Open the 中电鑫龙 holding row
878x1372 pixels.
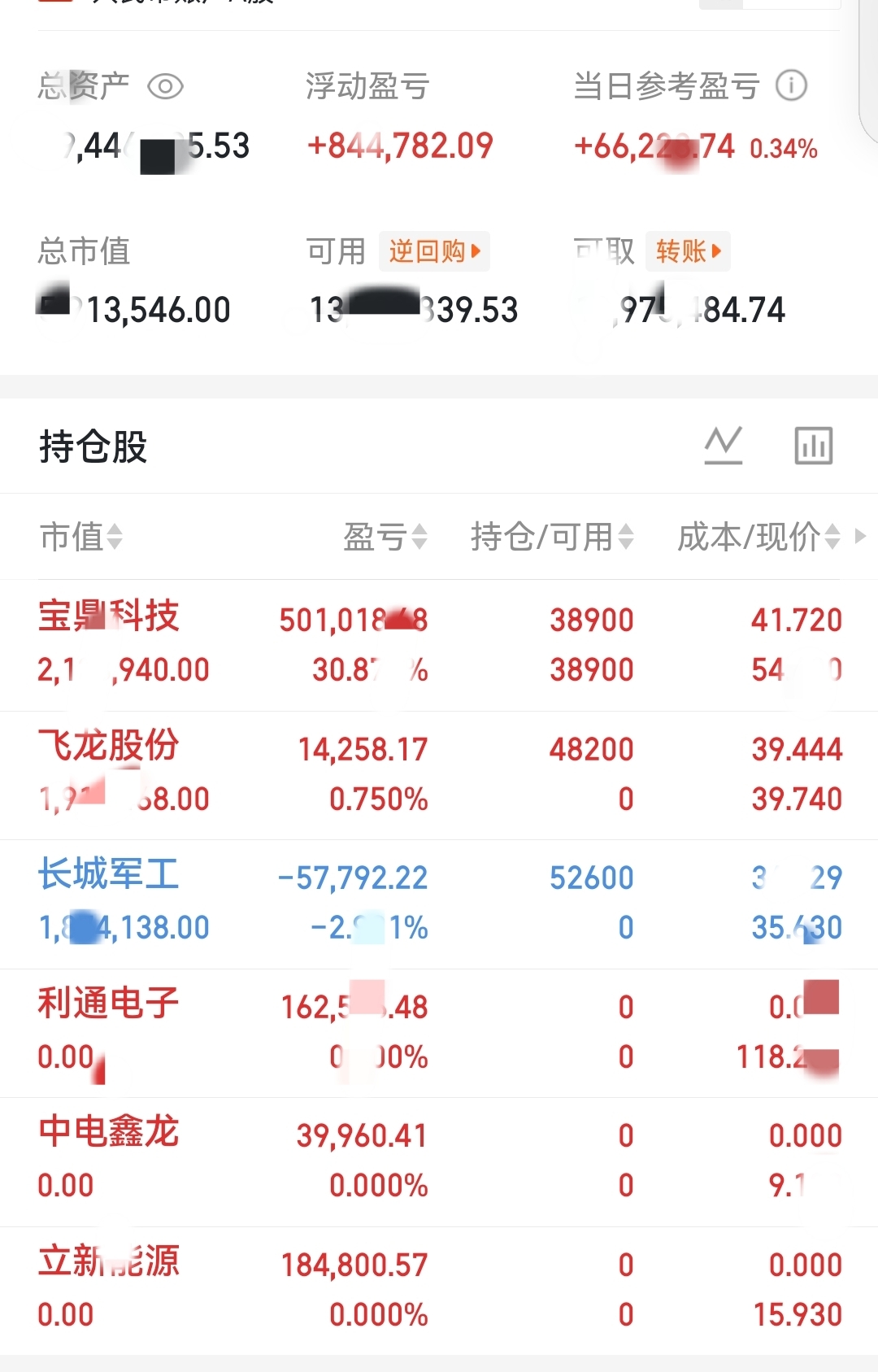(439, 1162)
